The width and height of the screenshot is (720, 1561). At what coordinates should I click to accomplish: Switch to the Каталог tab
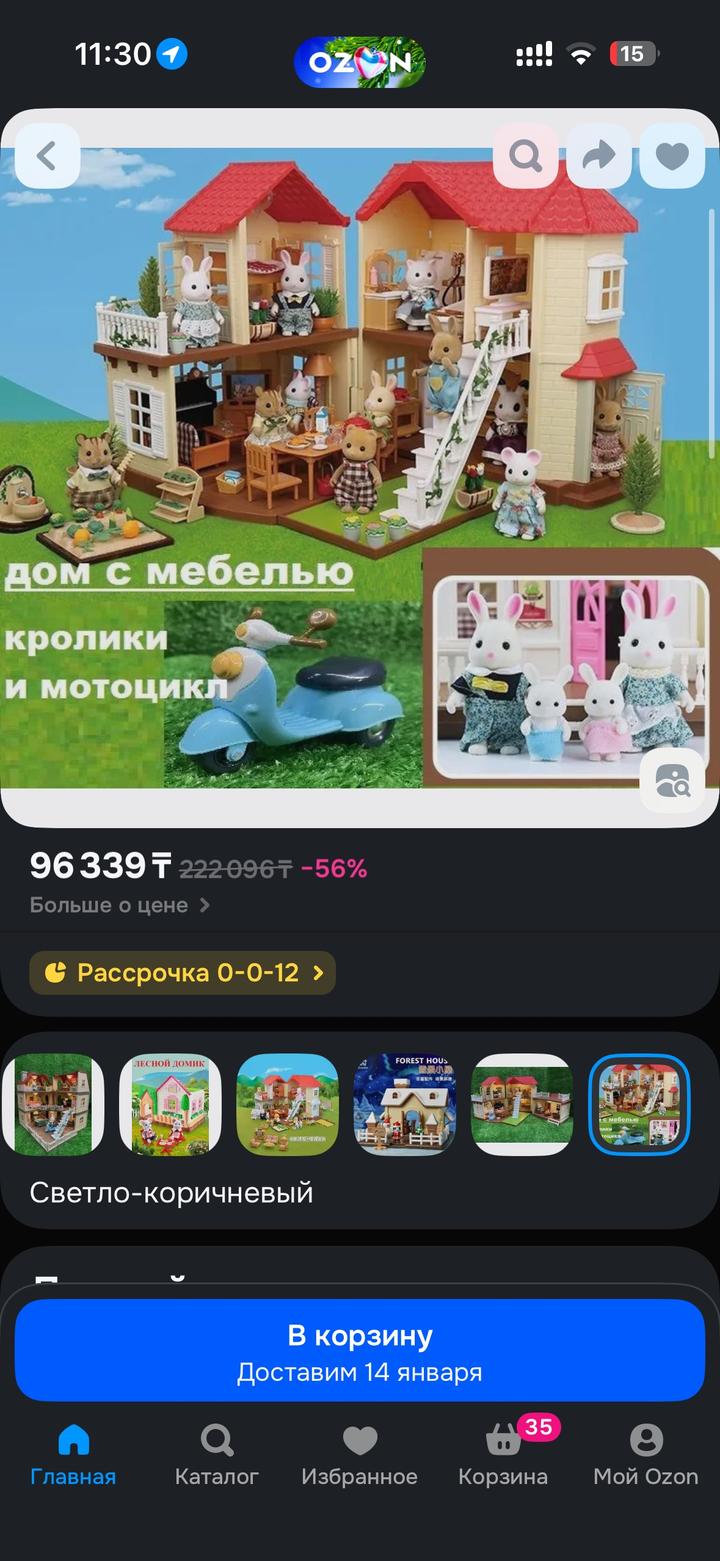pyautogui.click(x=216, y=1455)
